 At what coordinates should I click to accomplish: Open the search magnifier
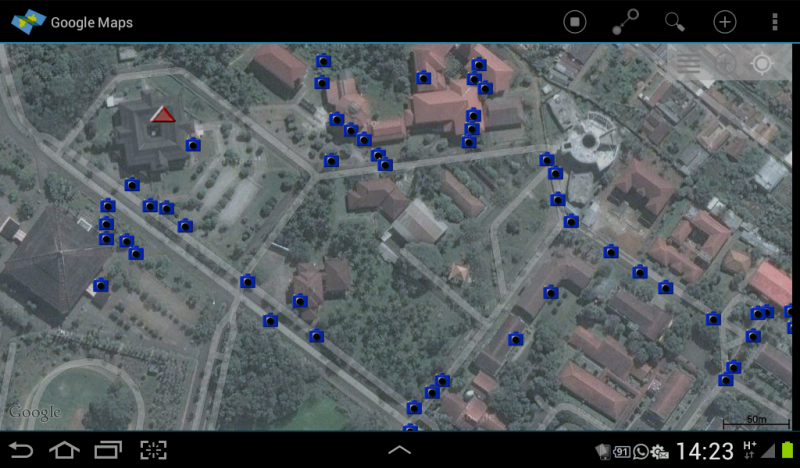675,22
